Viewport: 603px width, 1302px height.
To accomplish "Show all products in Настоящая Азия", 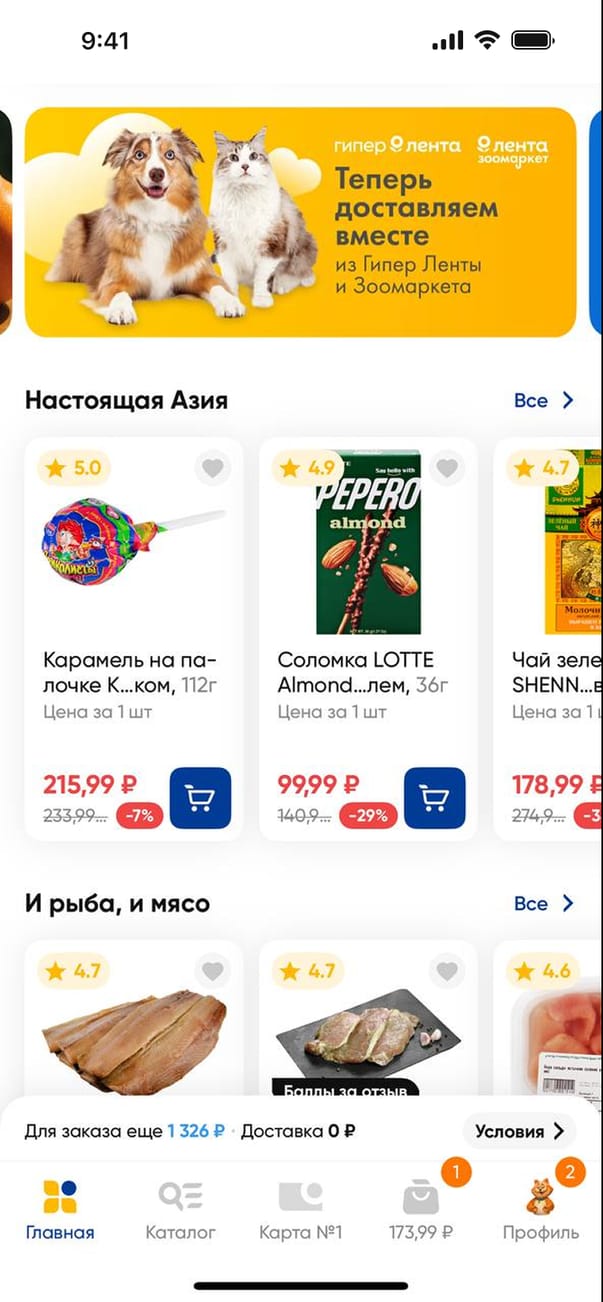I will [544, 400].
